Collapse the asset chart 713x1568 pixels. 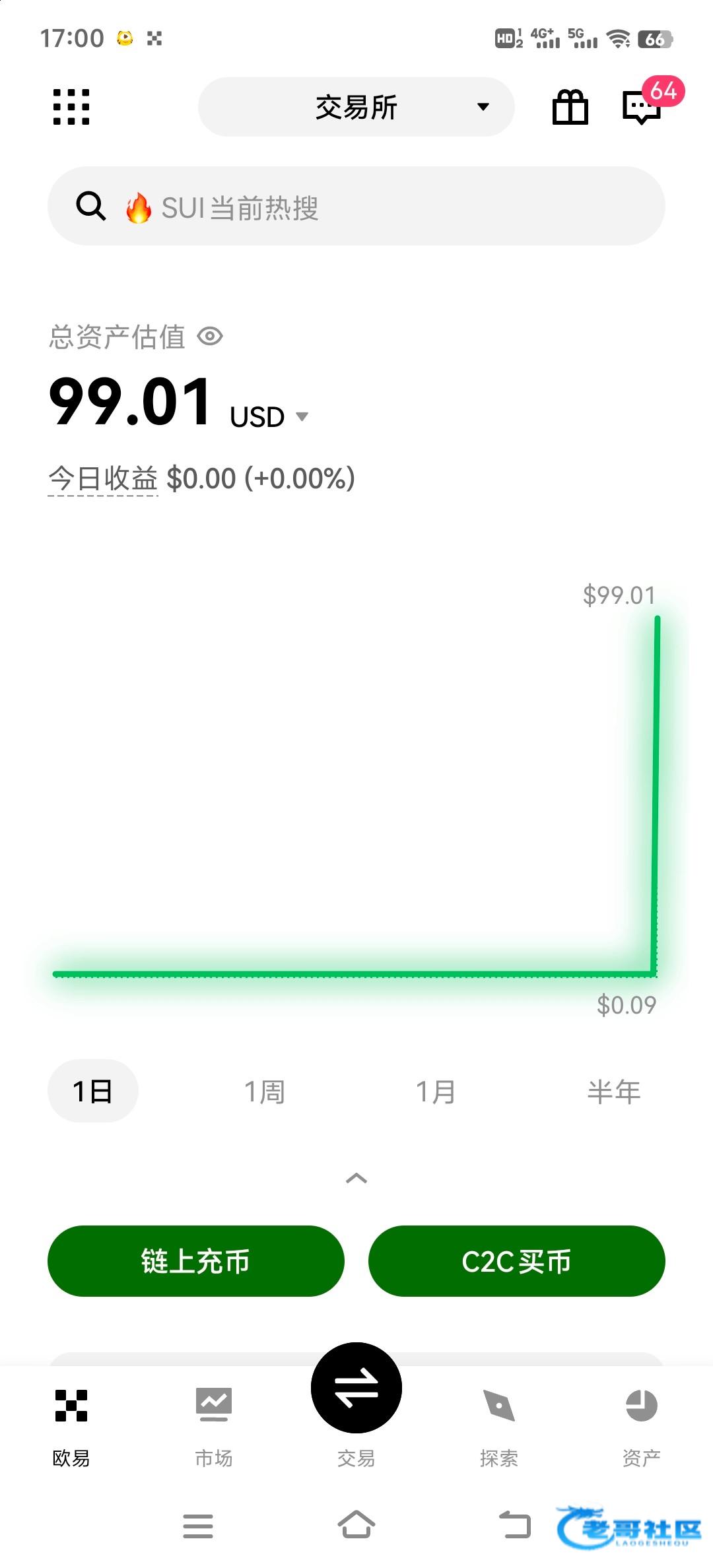(x=356, y=1178)
